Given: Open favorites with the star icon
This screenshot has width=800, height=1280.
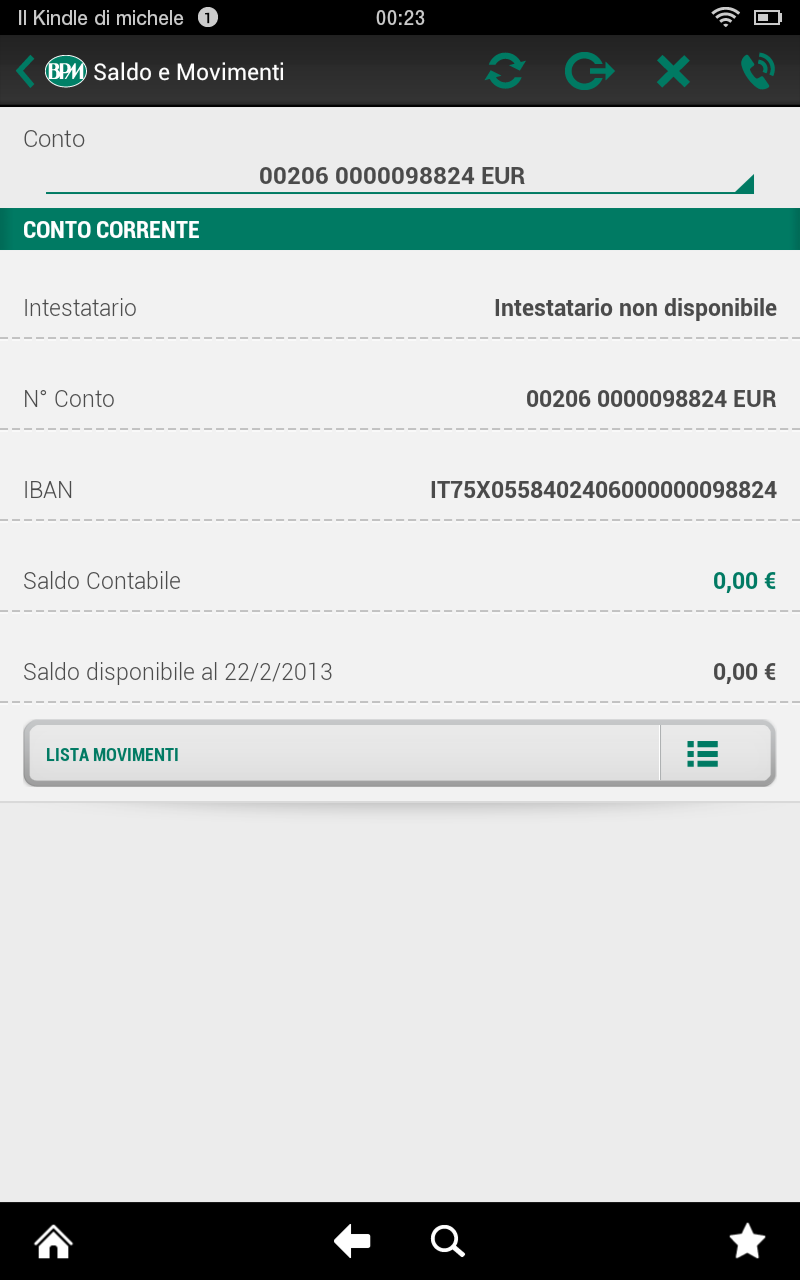Looking at the screenshot, I should 747,1241.
